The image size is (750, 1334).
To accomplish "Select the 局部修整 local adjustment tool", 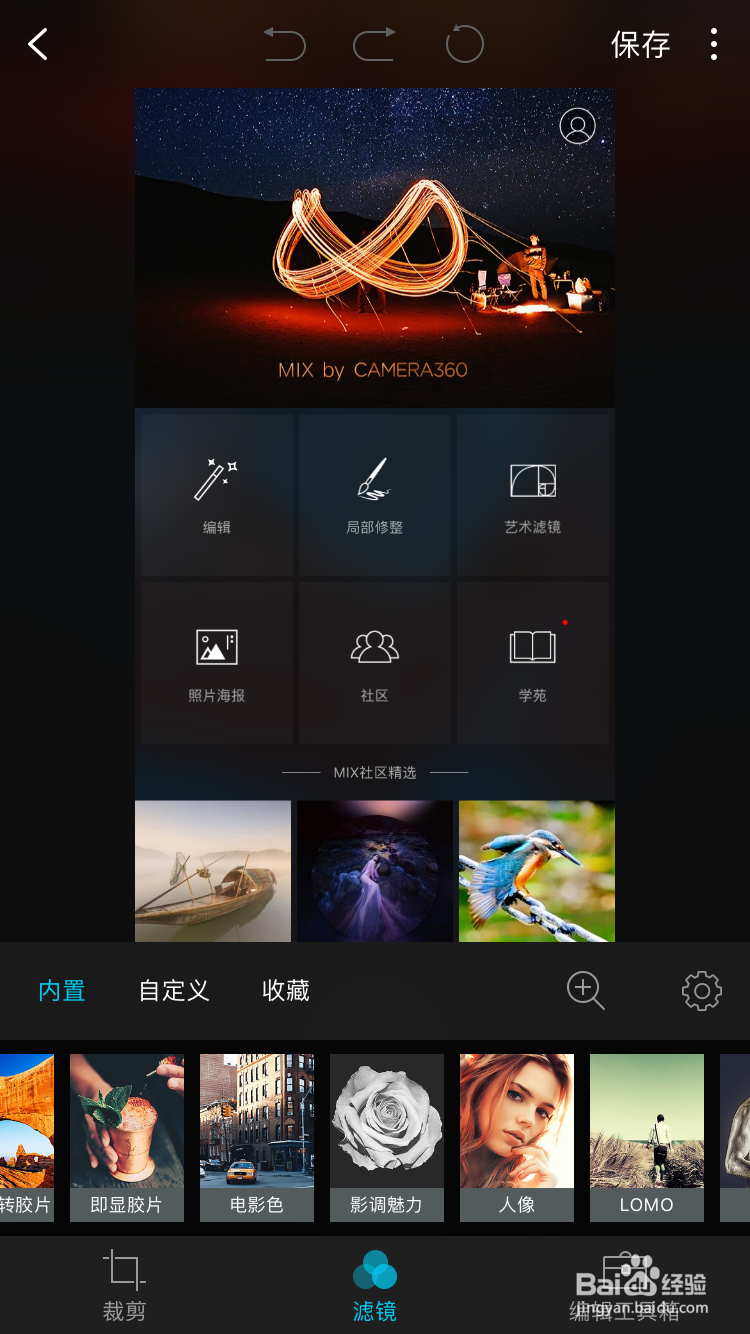I will (374, 493).
